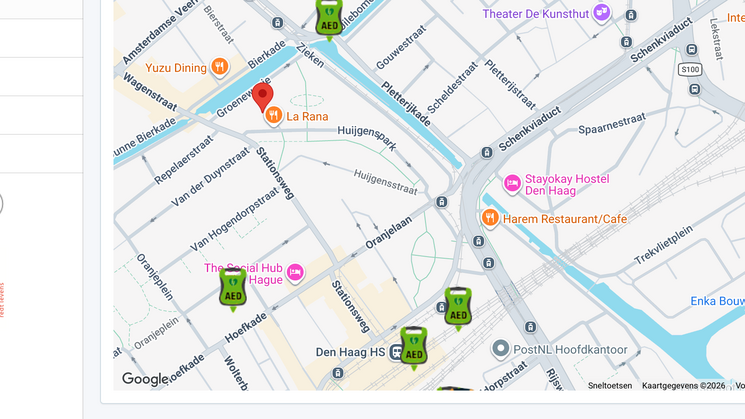The height and width of the screenshot is (419, 745).
Task: Select the Harem Restaurant/Cafe marker
Action: (490, 219)
